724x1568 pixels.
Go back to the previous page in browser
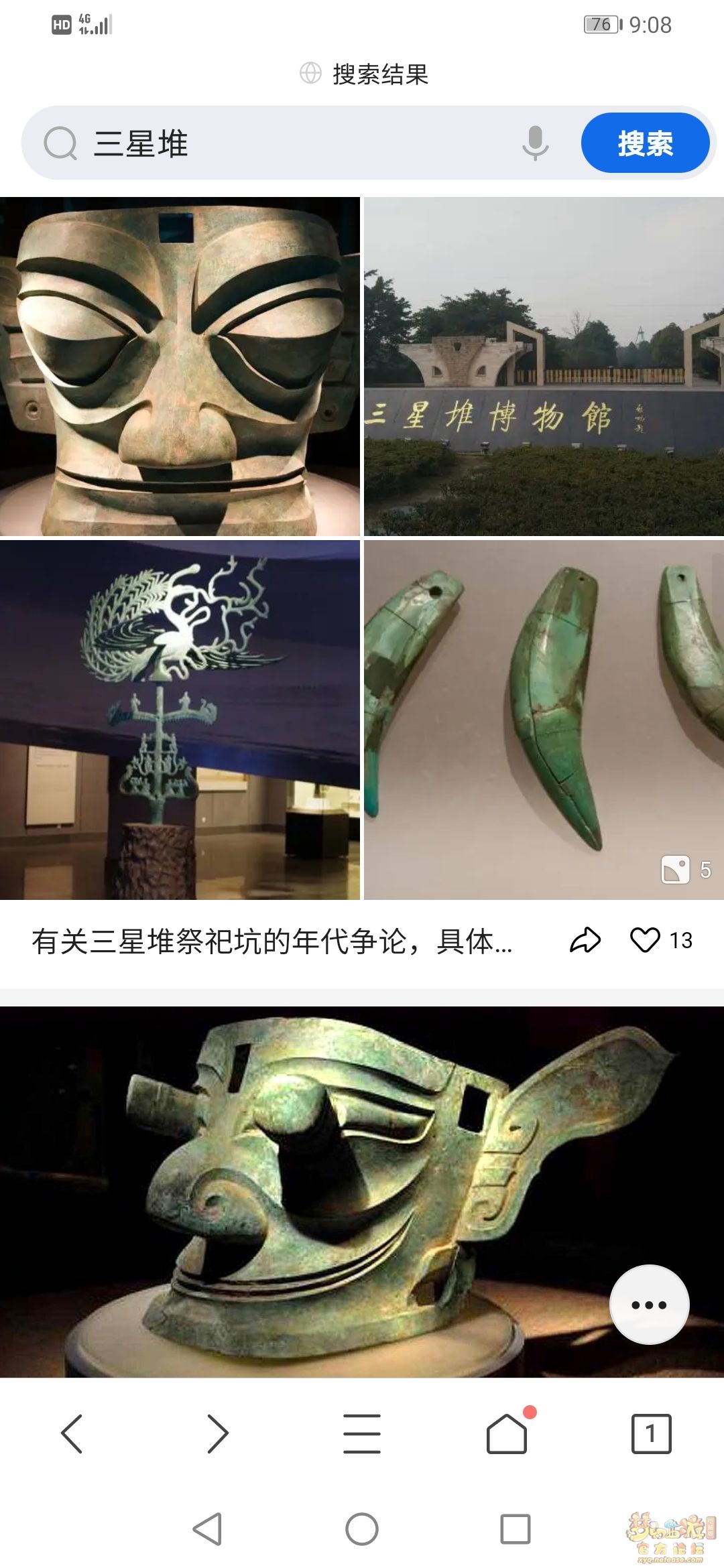coord(72,1434)
